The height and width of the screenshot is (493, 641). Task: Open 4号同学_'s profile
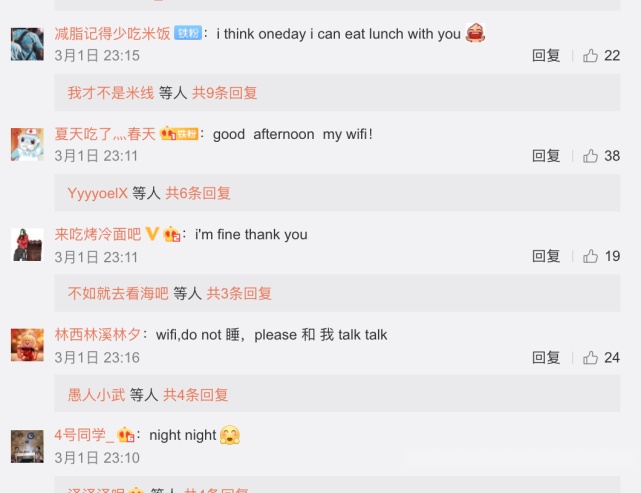tap(84, 435)
